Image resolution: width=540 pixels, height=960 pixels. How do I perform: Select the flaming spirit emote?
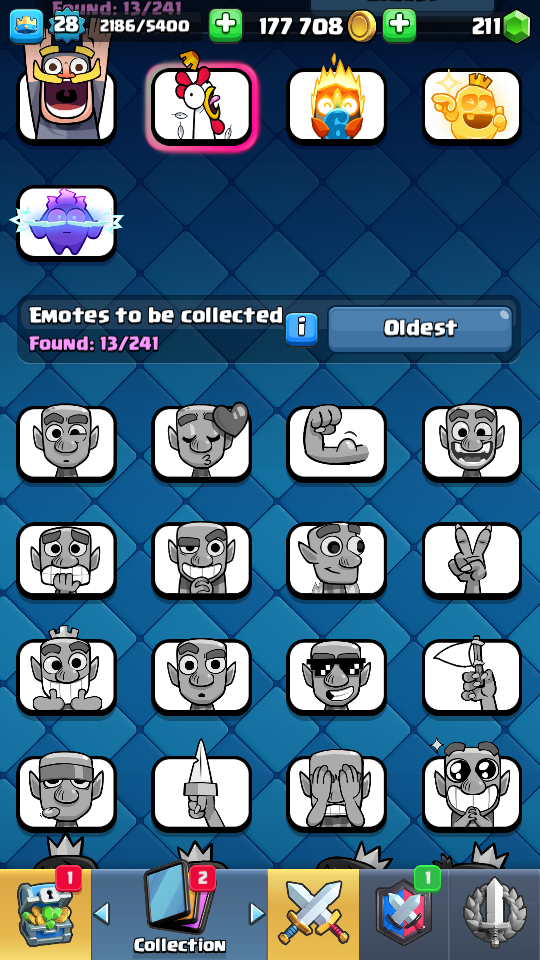337,106
